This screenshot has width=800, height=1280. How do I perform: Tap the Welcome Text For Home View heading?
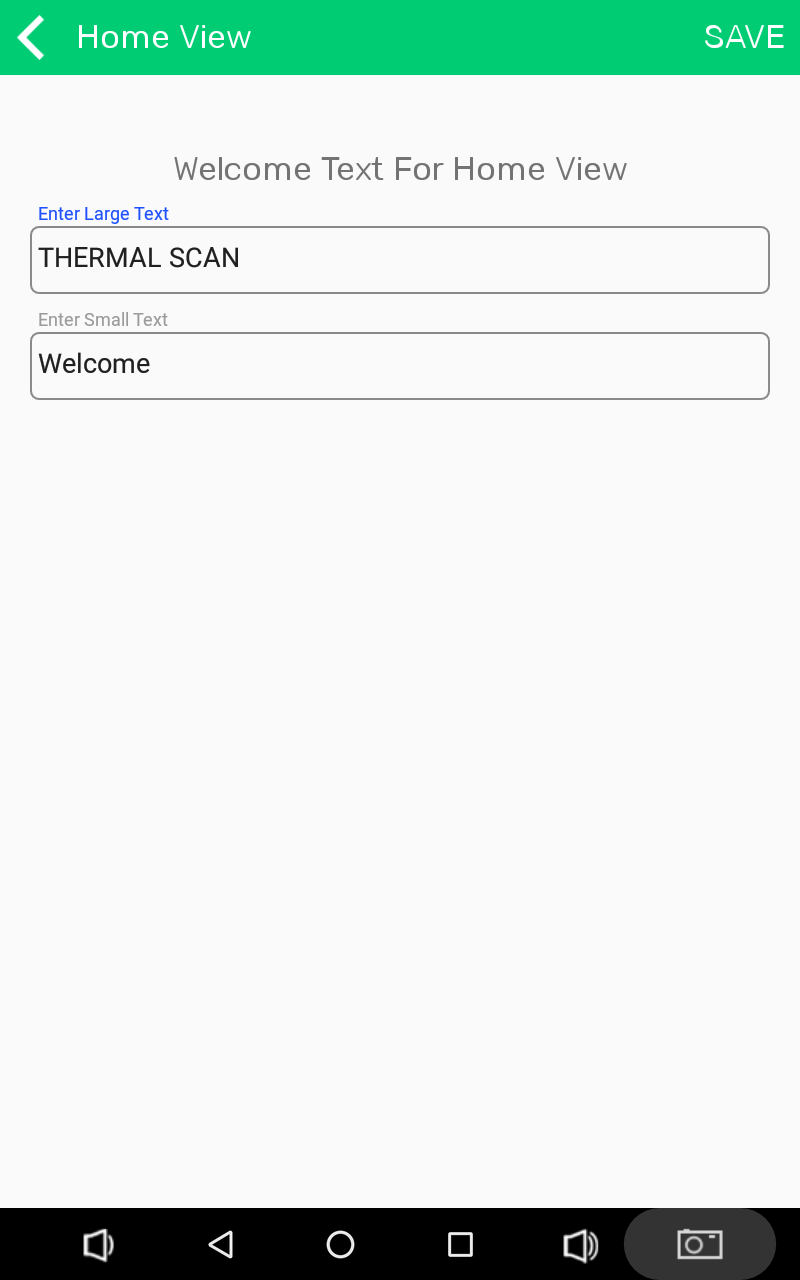pos(400,169)
